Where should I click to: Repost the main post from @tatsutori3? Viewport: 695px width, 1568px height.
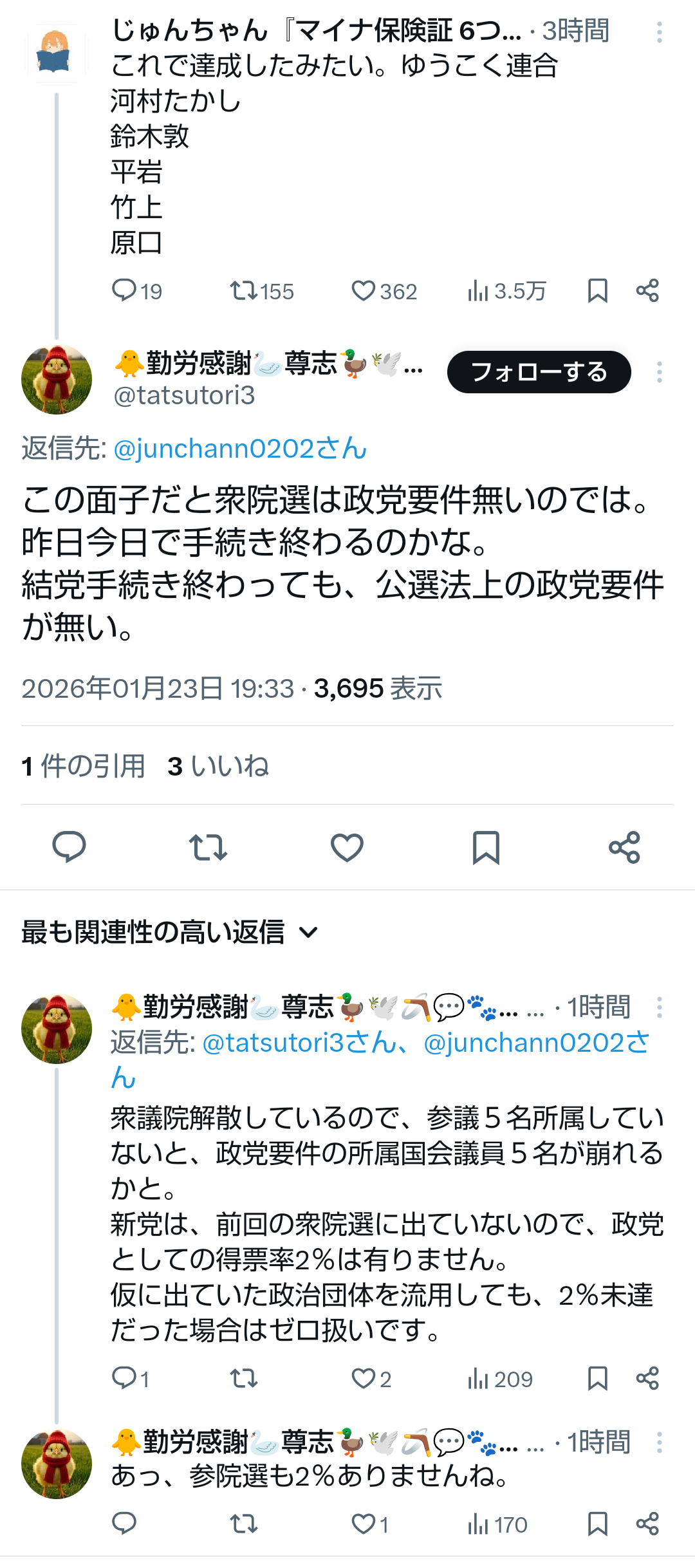click(x=208, y=847)
